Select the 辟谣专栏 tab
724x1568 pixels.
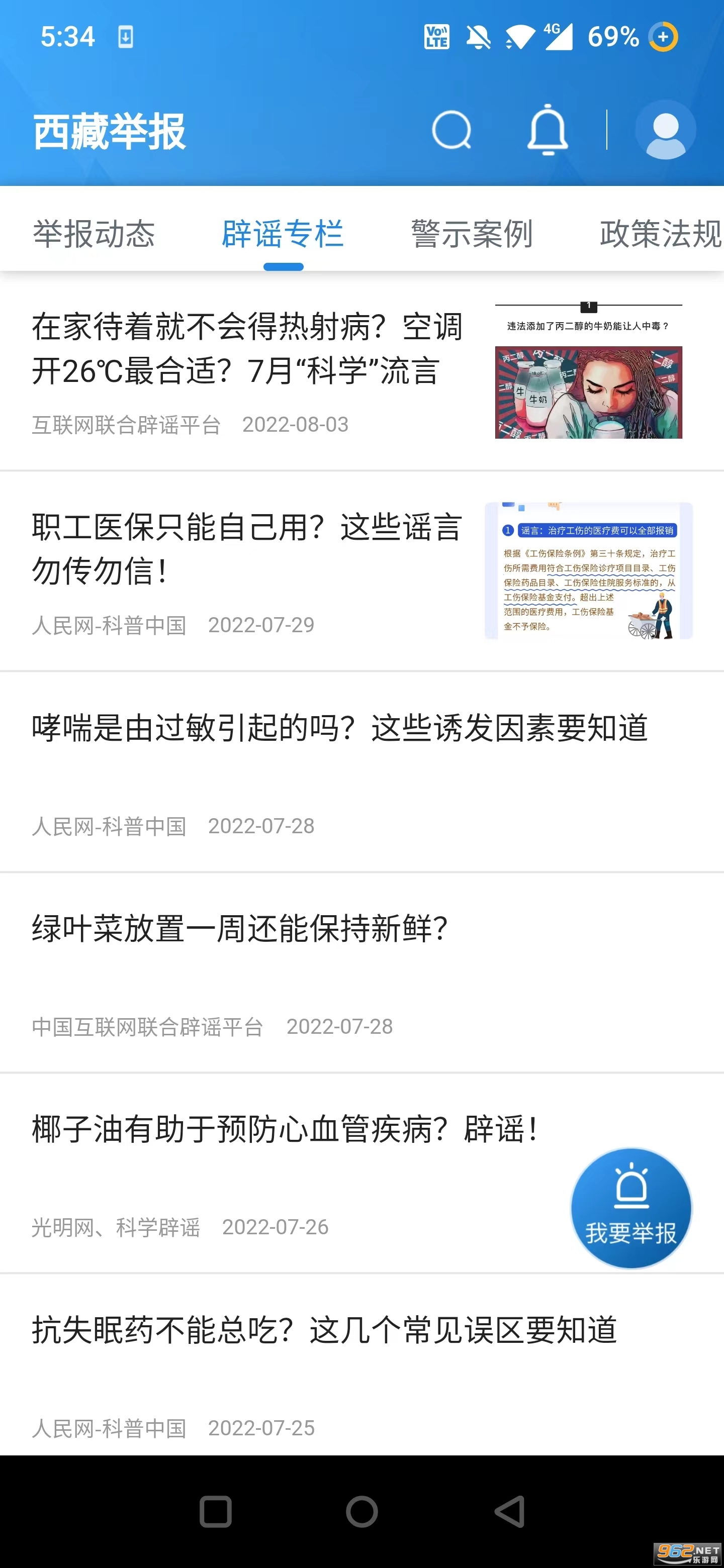click(283, 234)
